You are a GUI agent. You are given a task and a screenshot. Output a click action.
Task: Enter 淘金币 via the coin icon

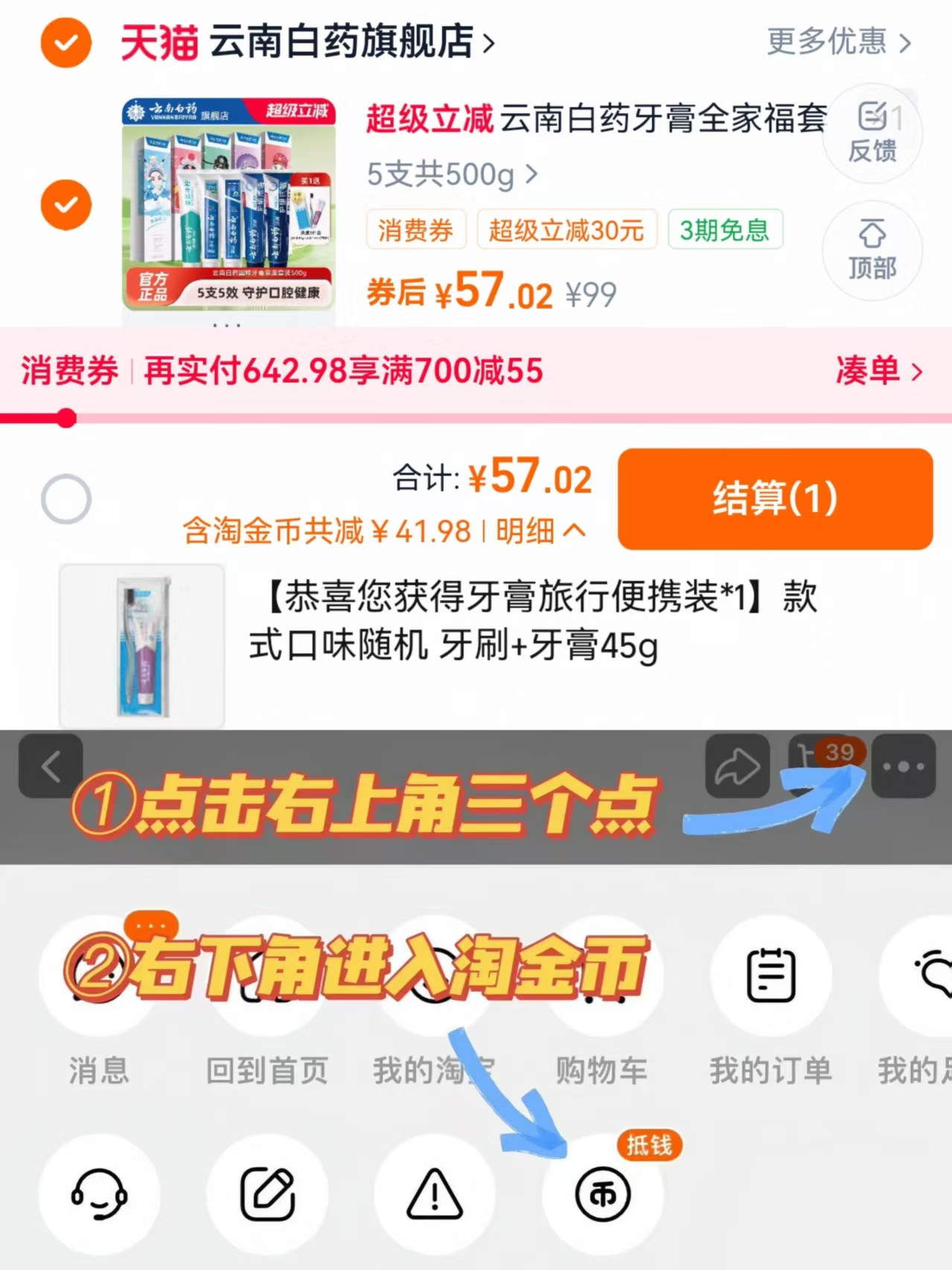click(x=603, y=1194)
